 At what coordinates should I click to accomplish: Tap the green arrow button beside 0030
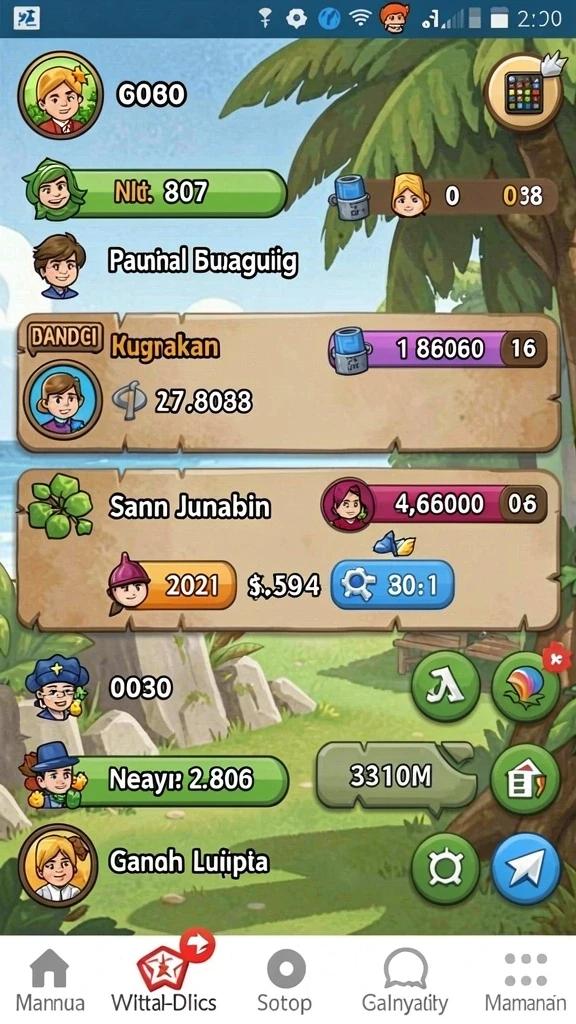(x=445, y=686)
